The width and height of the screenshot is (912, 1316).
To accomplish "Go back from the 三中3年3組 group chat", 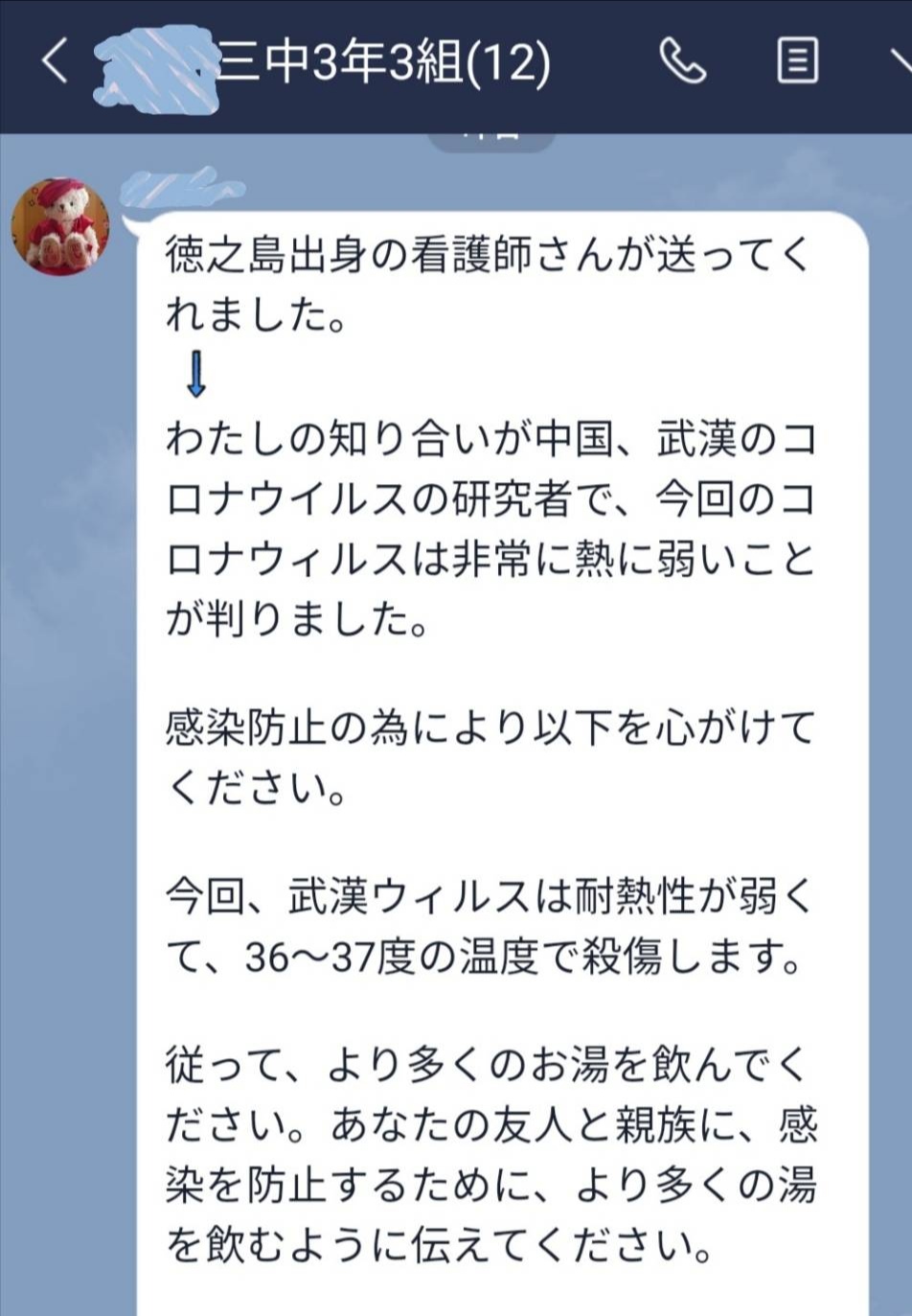I will click(x=55, y=63).
